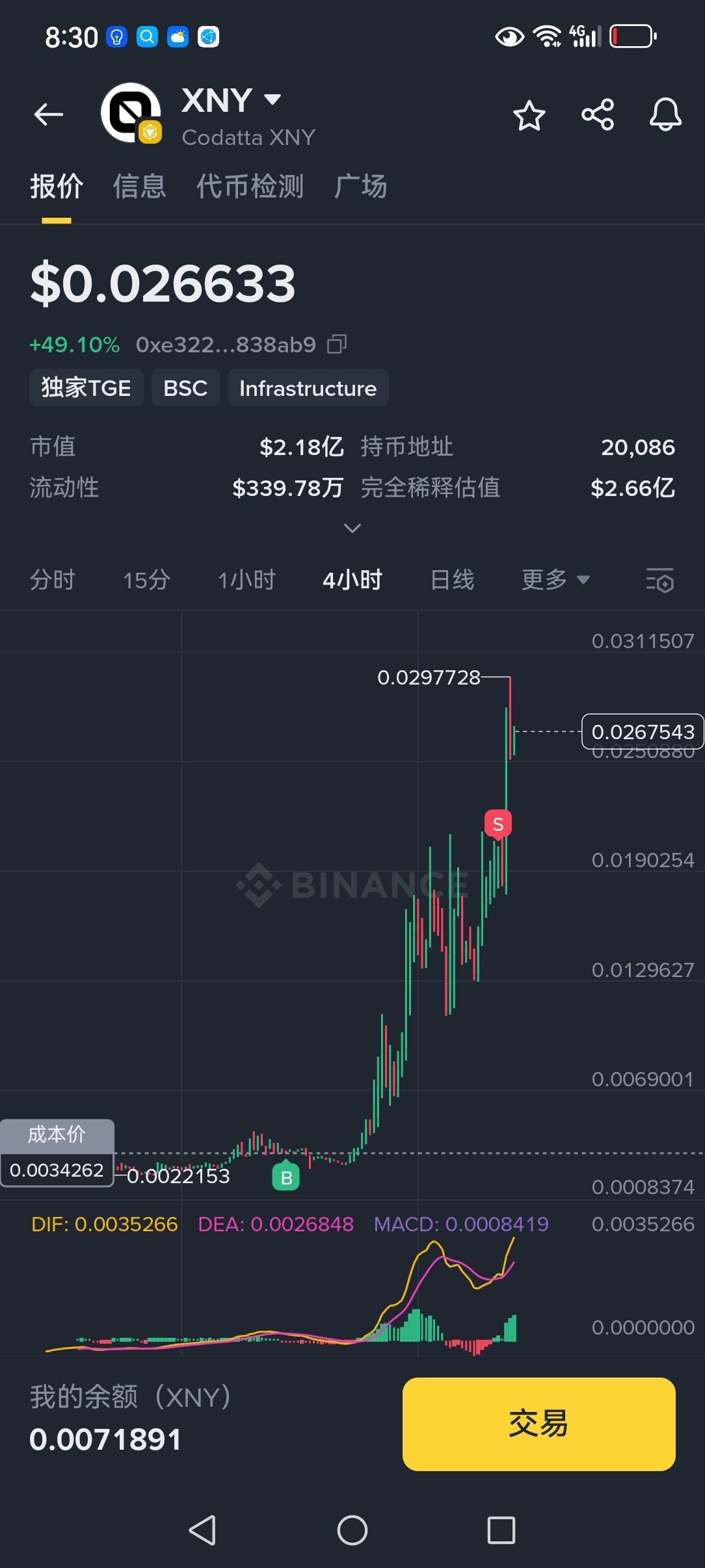
Task: Switch chart to 日线 interval
Action: [452, 579]
